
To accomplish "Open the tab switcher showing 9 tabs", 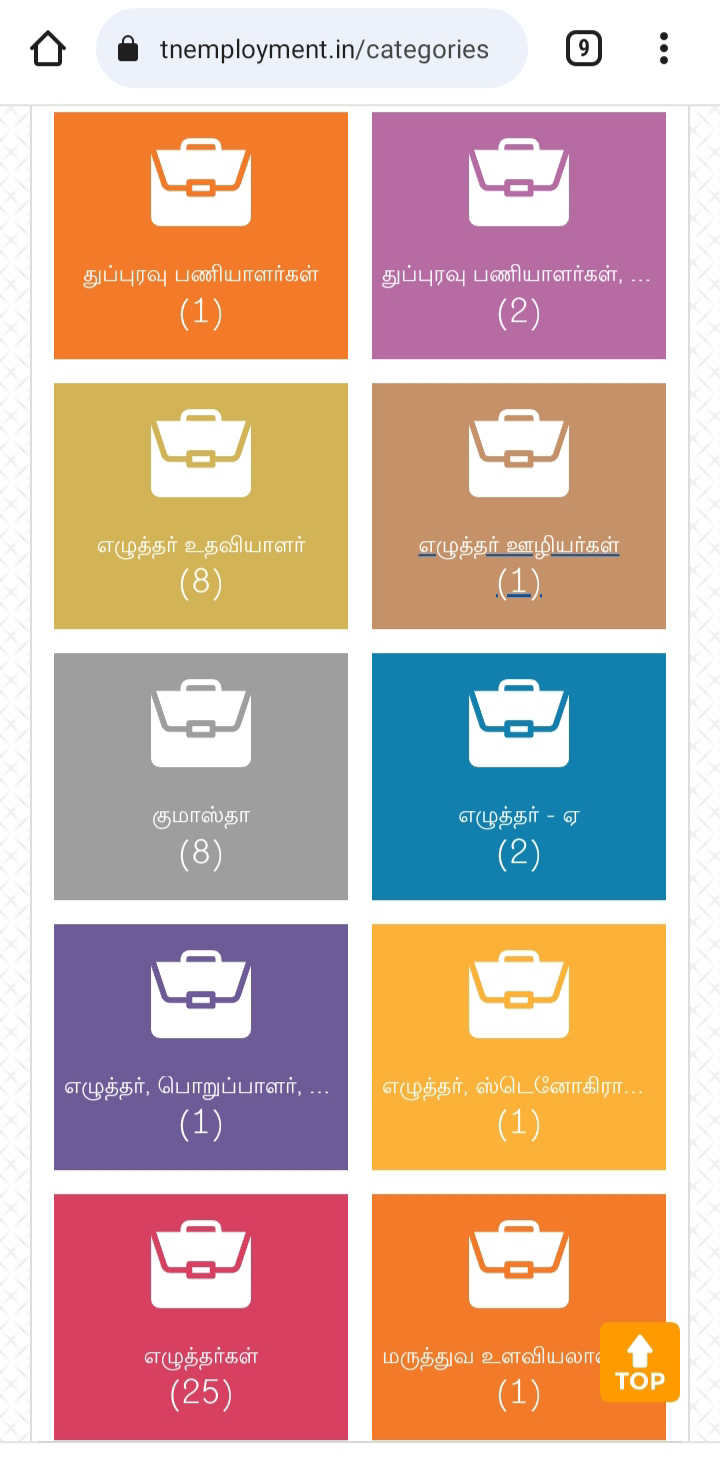I will click(583, 49).
